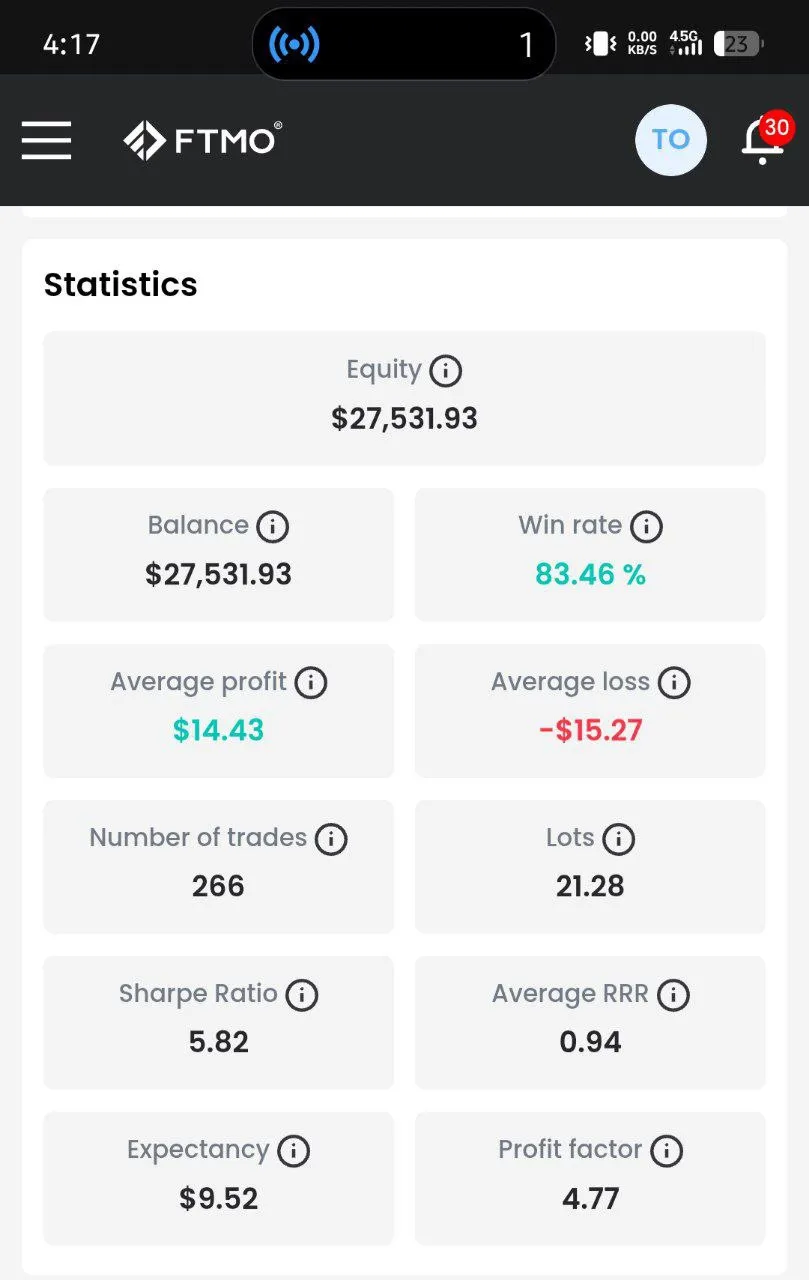Click the Average profit info icon

310,682
